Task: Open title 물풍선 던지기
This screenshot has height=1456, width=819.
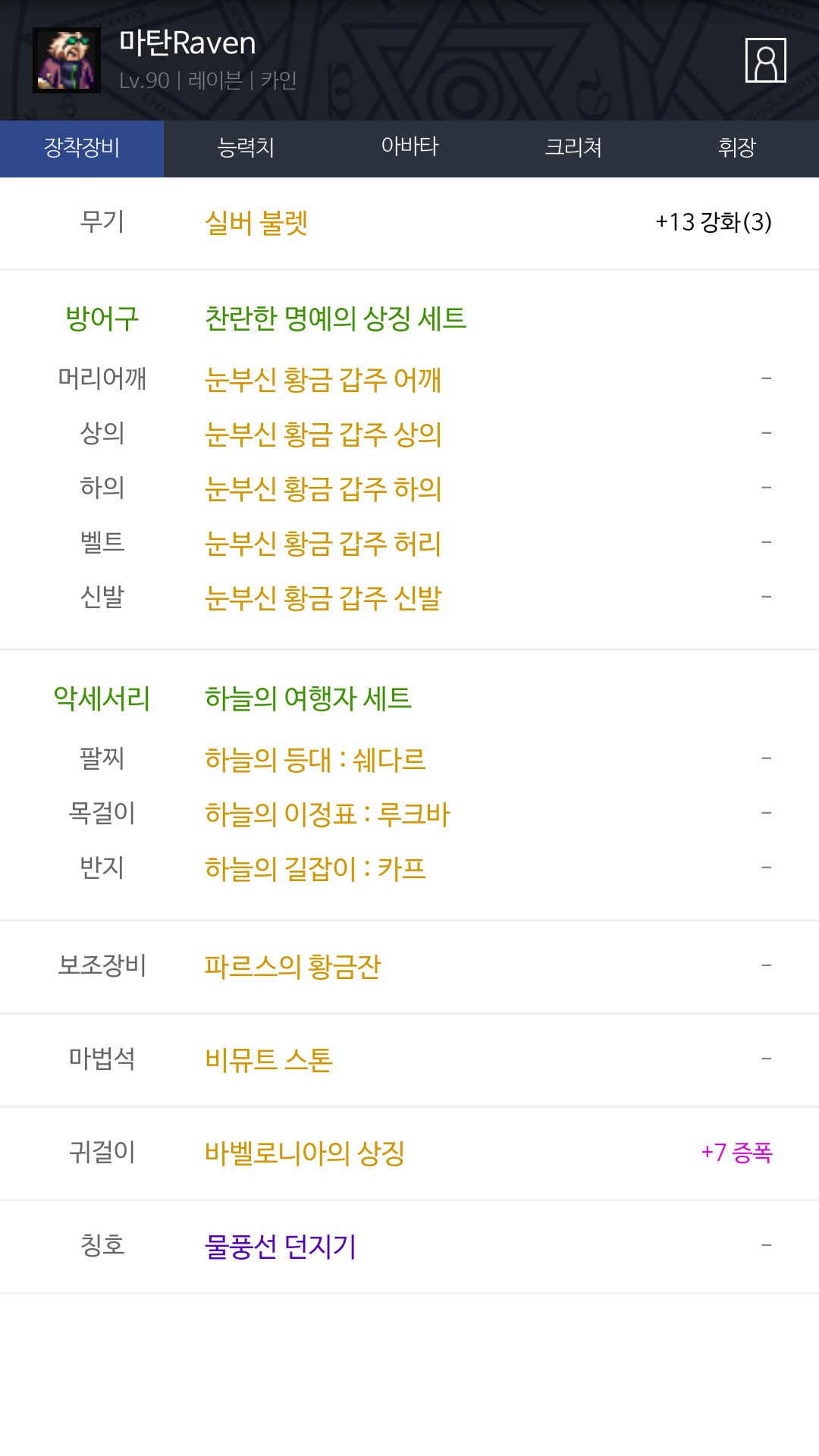Action: pos(281,1246)
